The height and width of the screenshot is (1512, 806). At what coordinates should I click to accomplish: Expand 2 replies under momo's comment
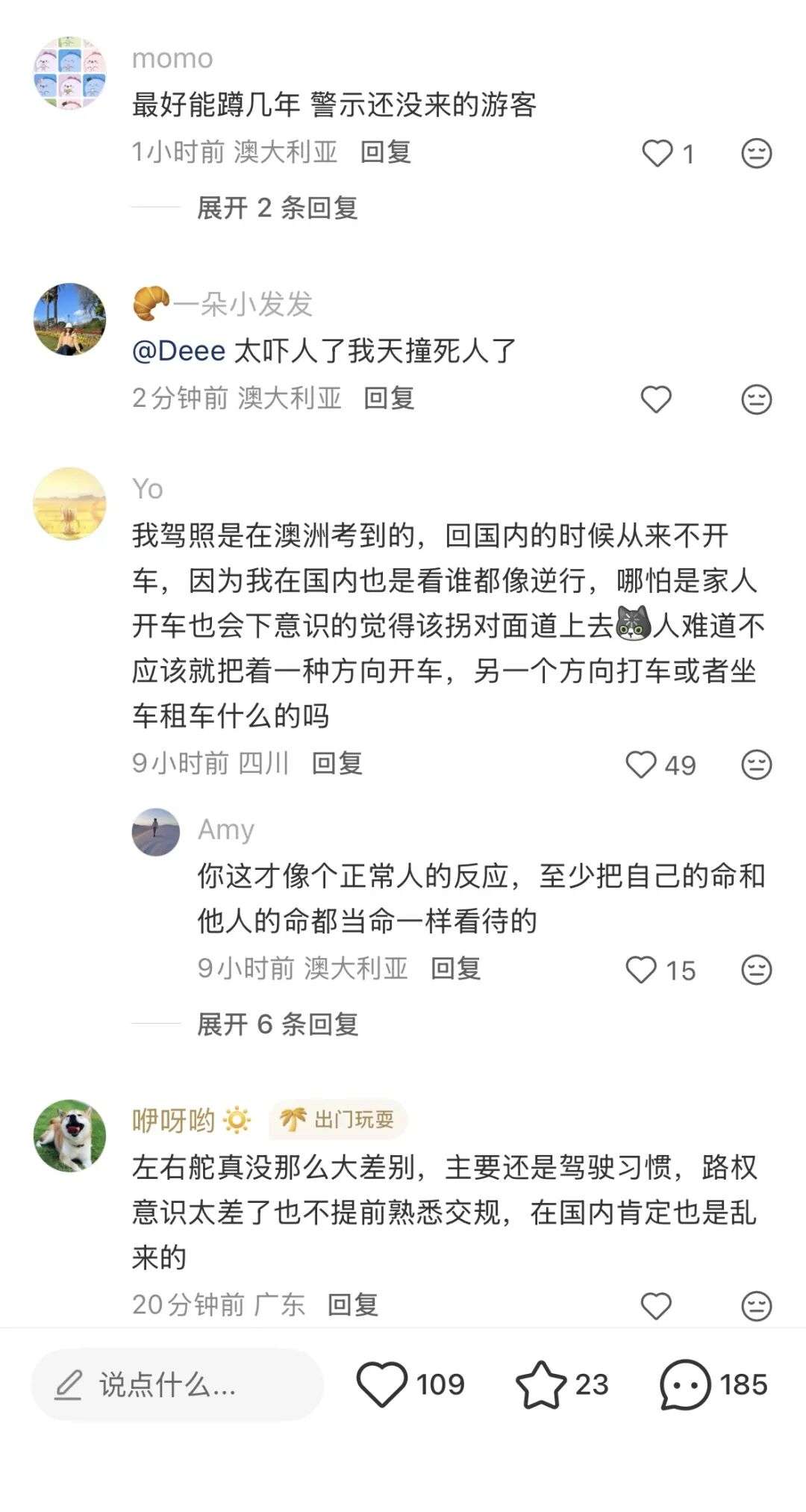tap(277, 208)
